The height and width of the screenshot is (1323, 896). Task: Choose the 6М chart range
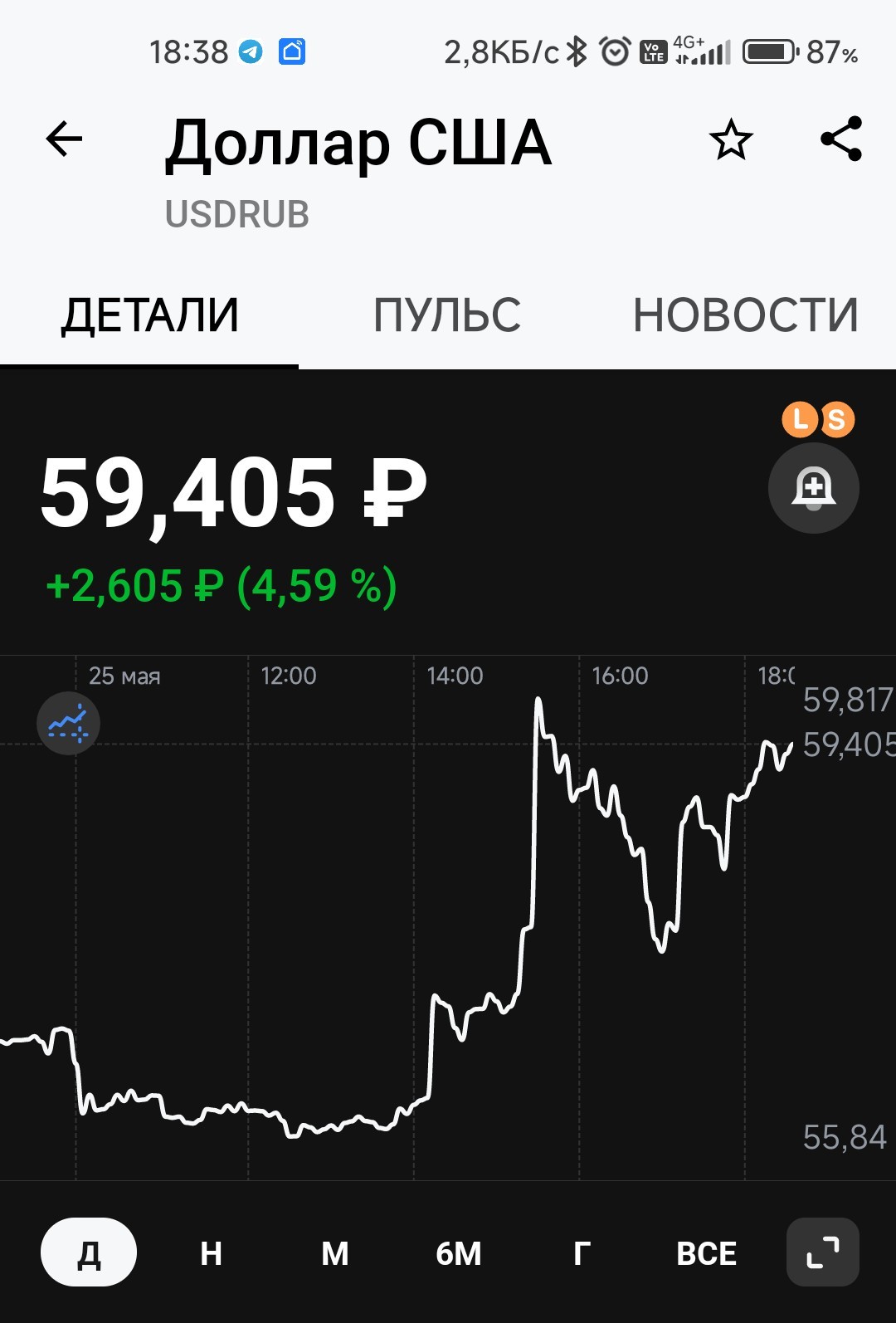459,1253
